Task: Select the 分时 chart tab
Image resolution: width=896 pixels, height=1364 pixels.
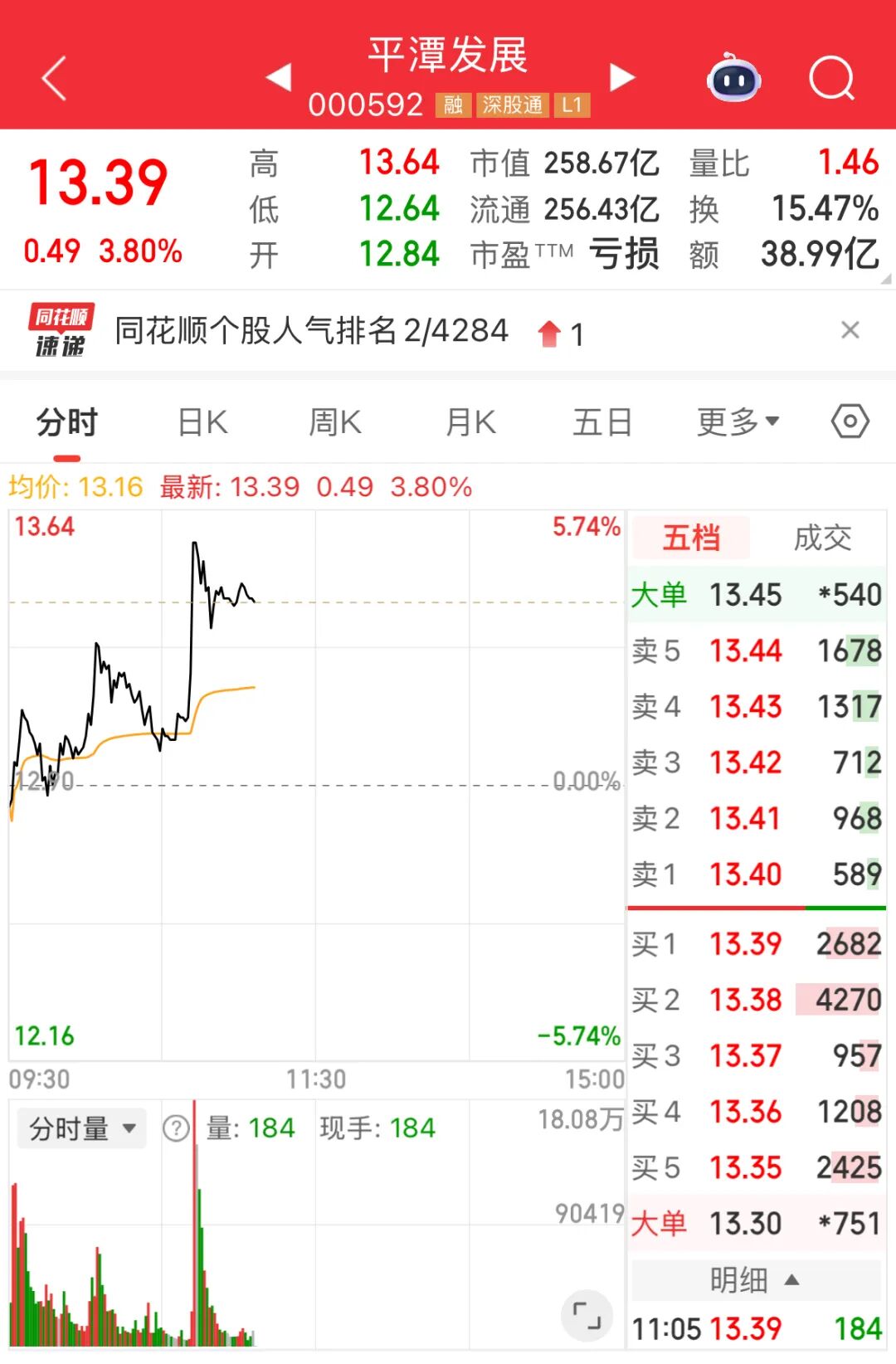Action: pyautogui.click(x=66, y=422)
